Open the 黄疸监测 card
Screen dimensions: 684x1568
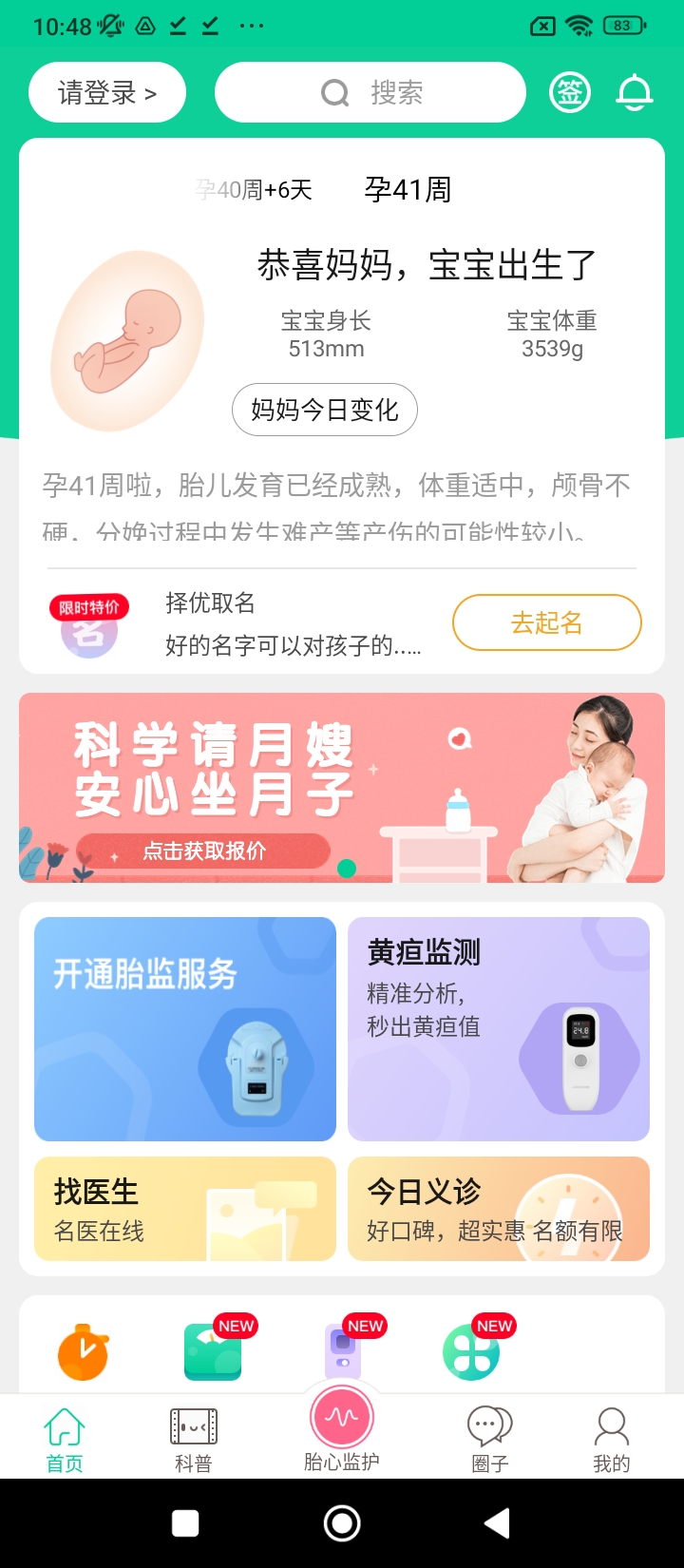(499, 1028)
